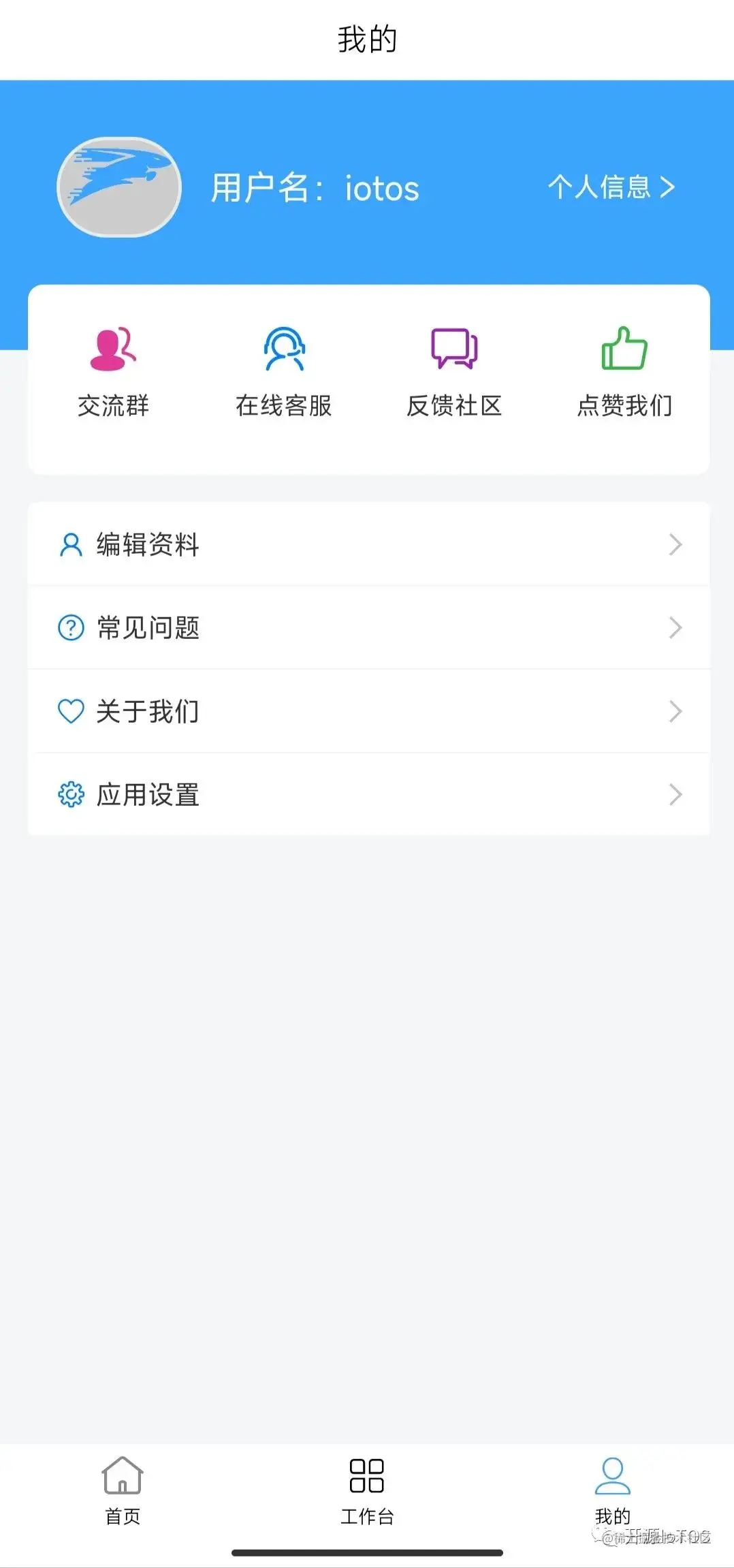The image size is (734, 1568).
Task: Click the 编辑资料 profile edit icon
Action: point(70,544)
